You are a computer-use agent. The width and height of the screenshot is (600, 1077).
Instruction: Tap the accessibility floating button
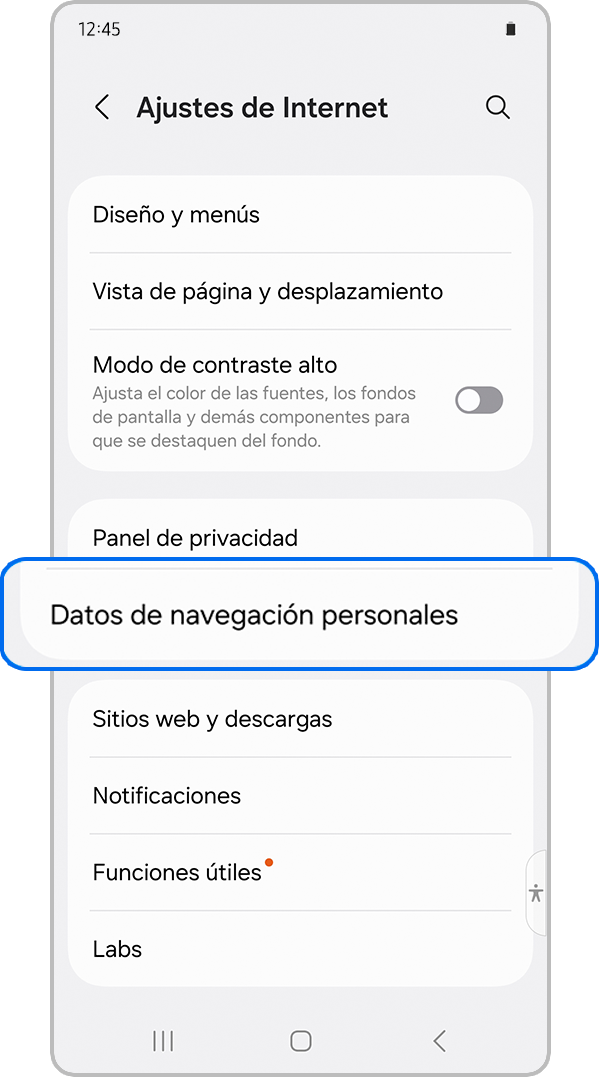coord(537,893)
